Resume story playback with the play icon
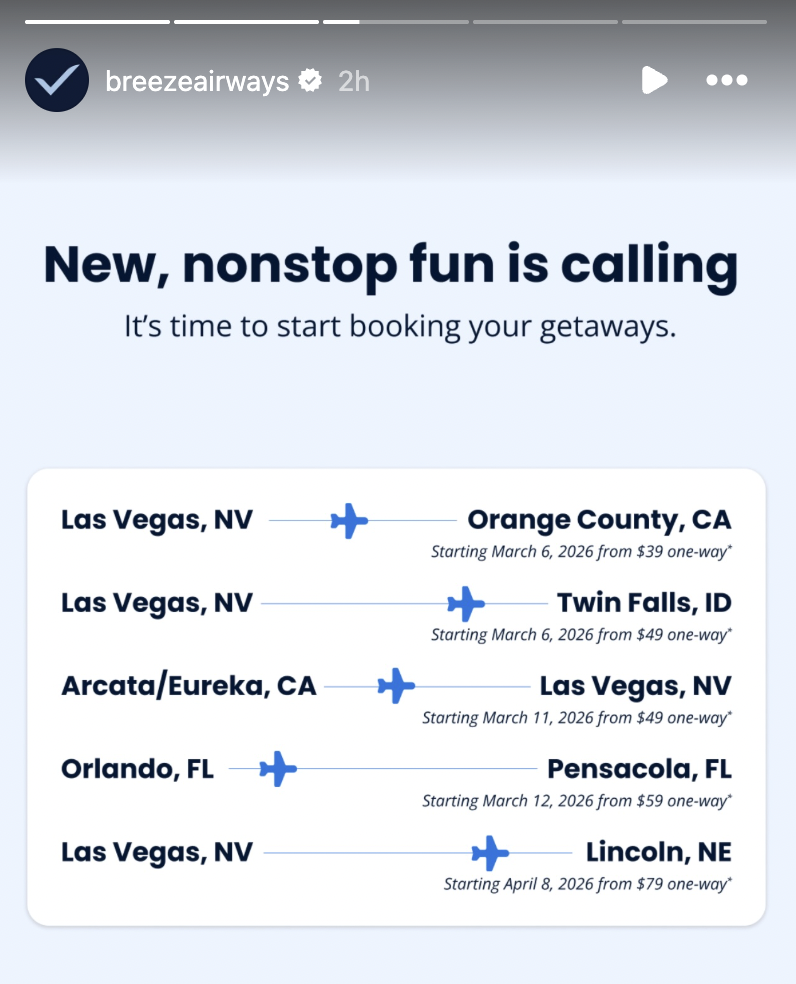The width and height of the screenshot is (796, 984). click(654, 80)
